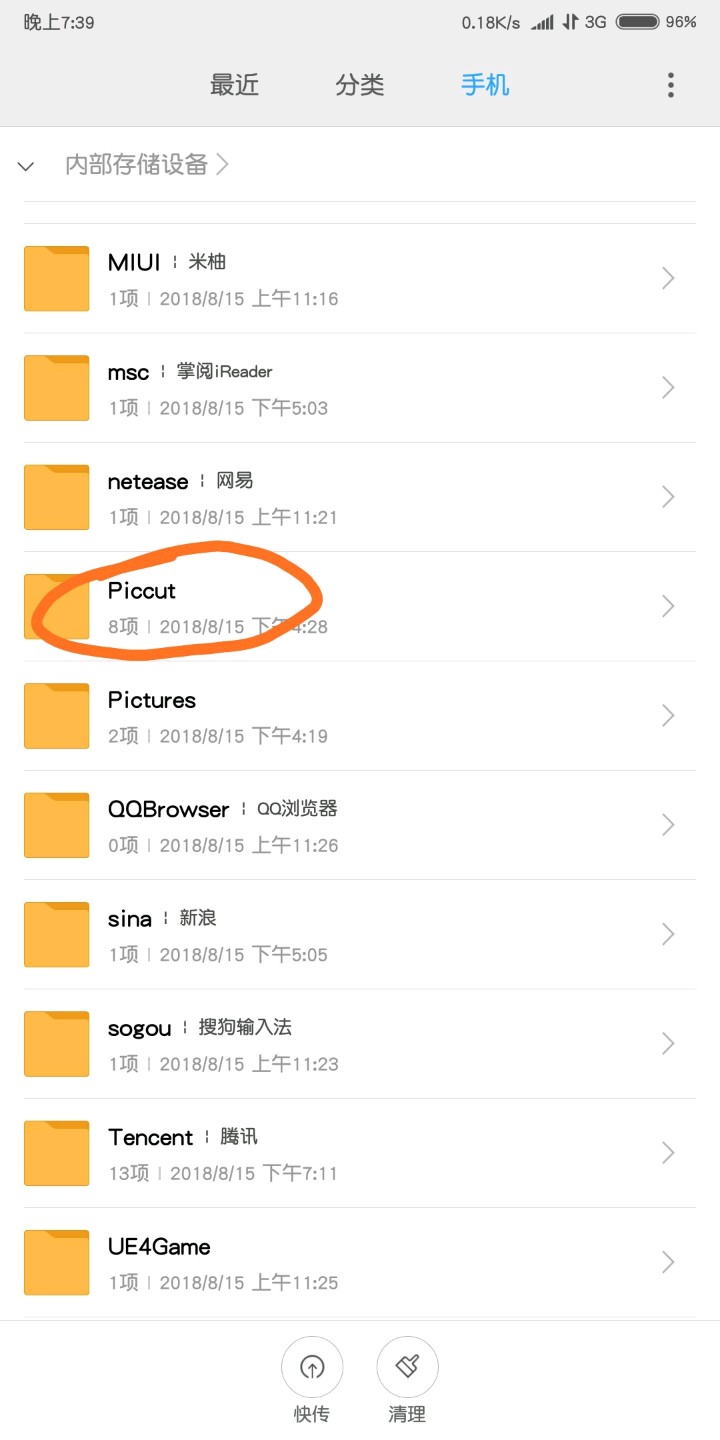Open the msc 掌阅iReader folder

[360, 388]
